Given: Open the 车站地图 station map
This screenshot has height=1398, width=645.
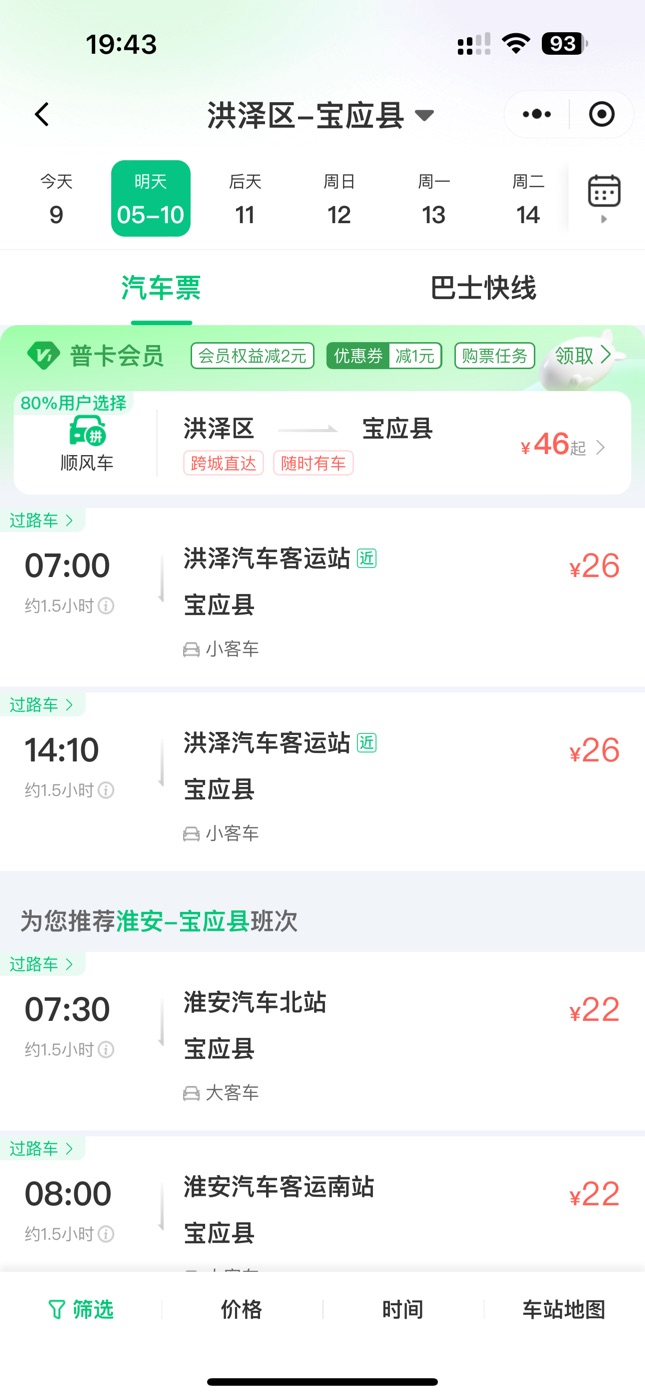Looking at the screenshot, I should click(x=564, y=1310).
